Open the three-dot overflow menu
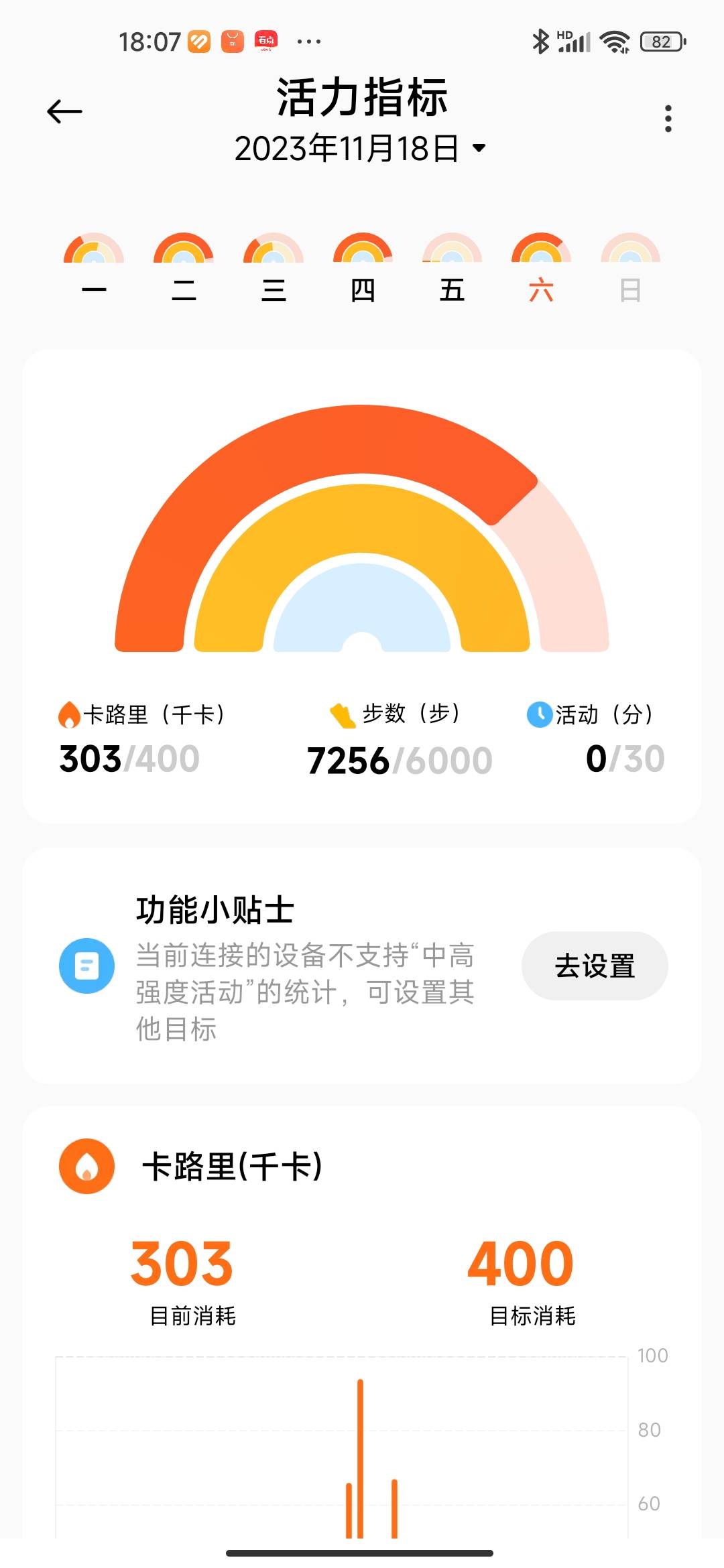724x1568 pixels. [x=667, y=117]
